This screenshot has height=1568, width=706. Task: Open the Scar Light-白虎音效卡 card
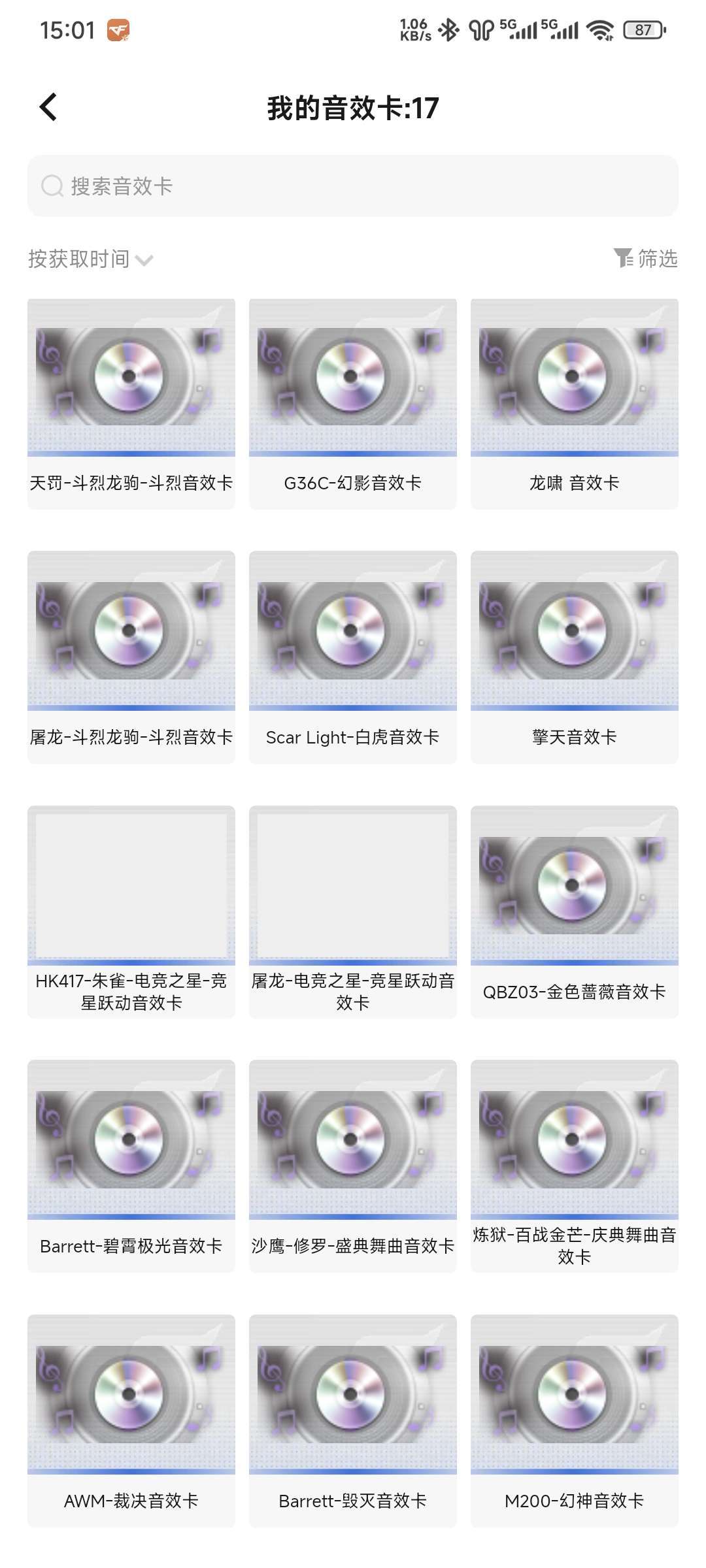pyautogui.click(x=353, y=657)
